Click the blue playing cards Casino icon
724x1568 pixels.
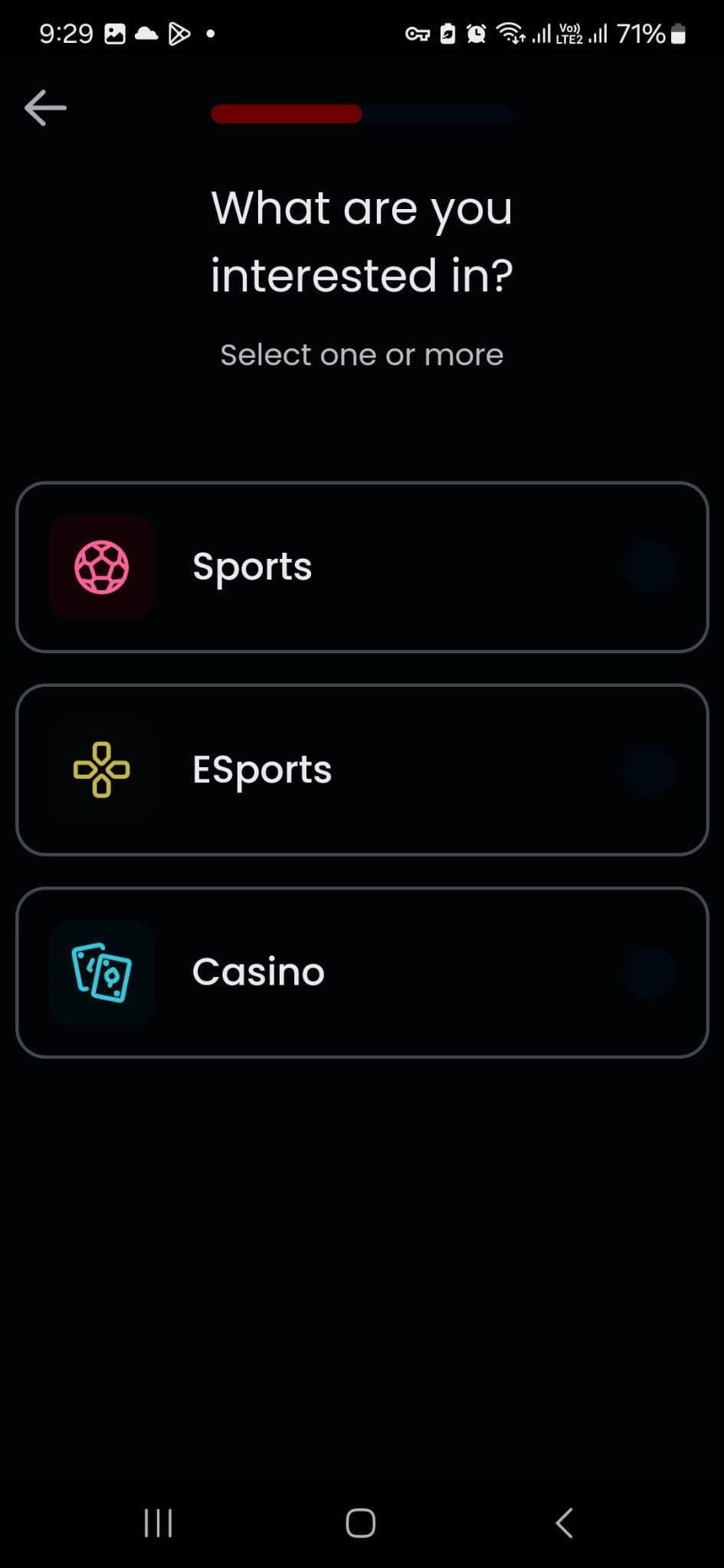[x=102, y=972]
